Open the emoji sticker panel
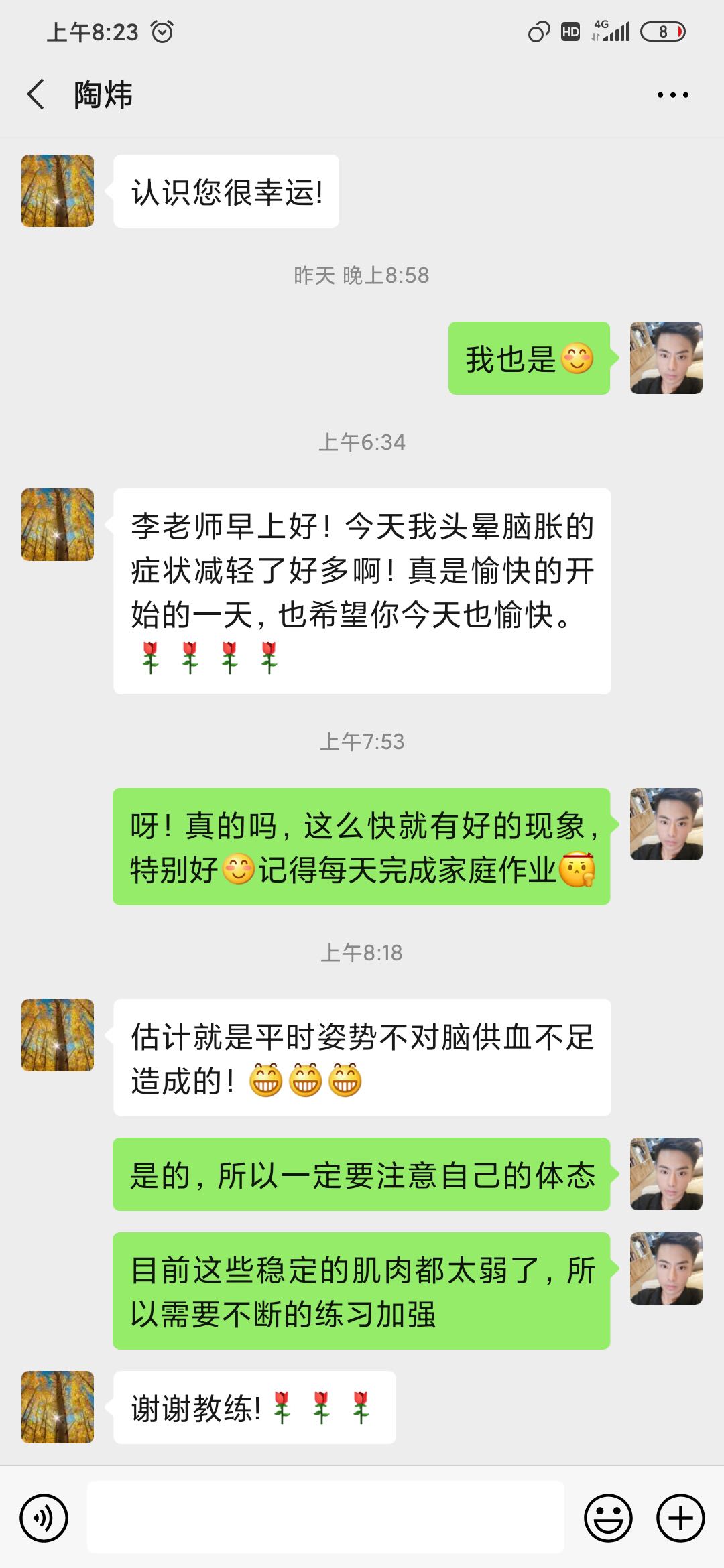The height and width of the screenshot is (1568, 724). 608,1517
